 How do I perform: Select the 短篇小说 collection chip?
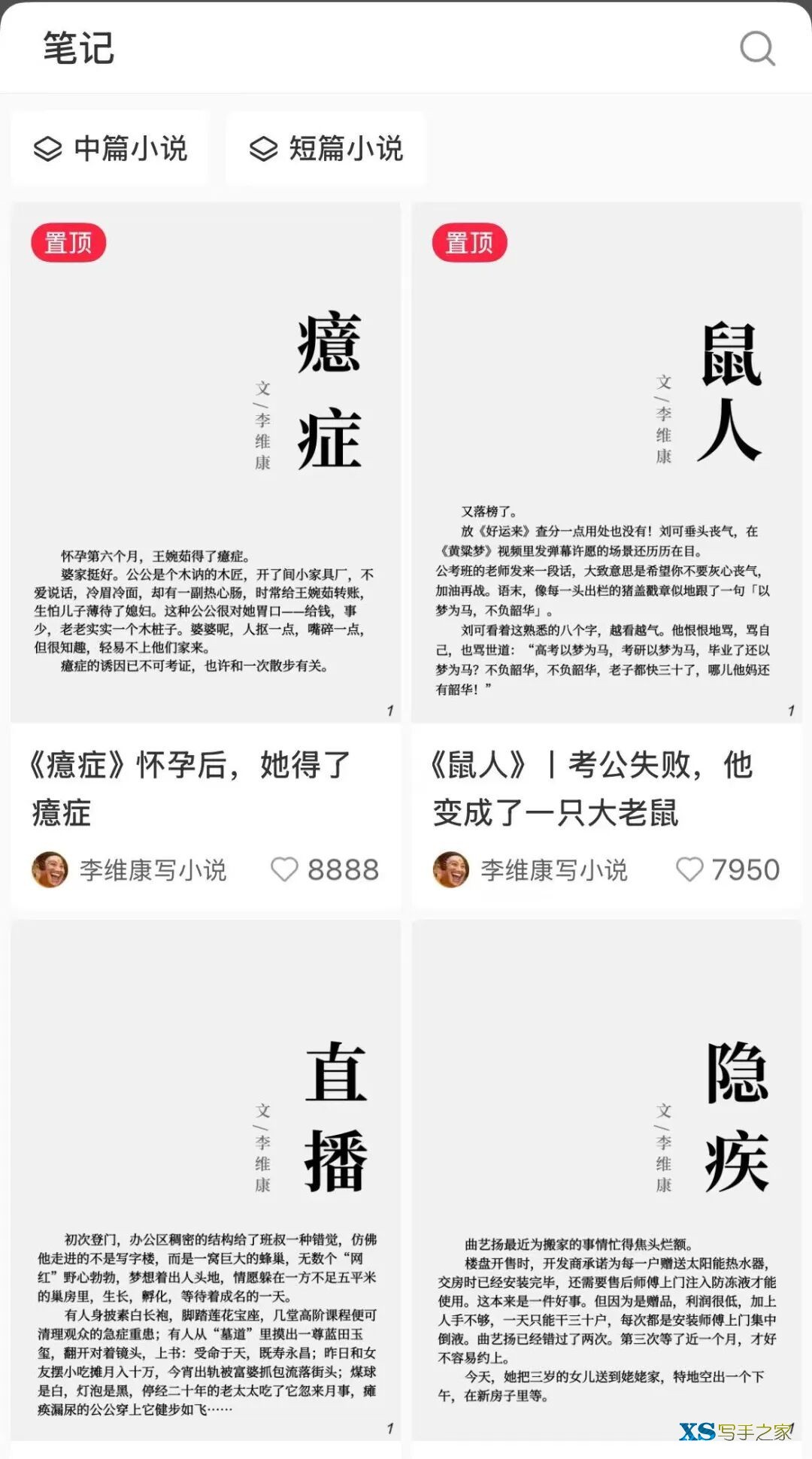[x=326, y=148]
